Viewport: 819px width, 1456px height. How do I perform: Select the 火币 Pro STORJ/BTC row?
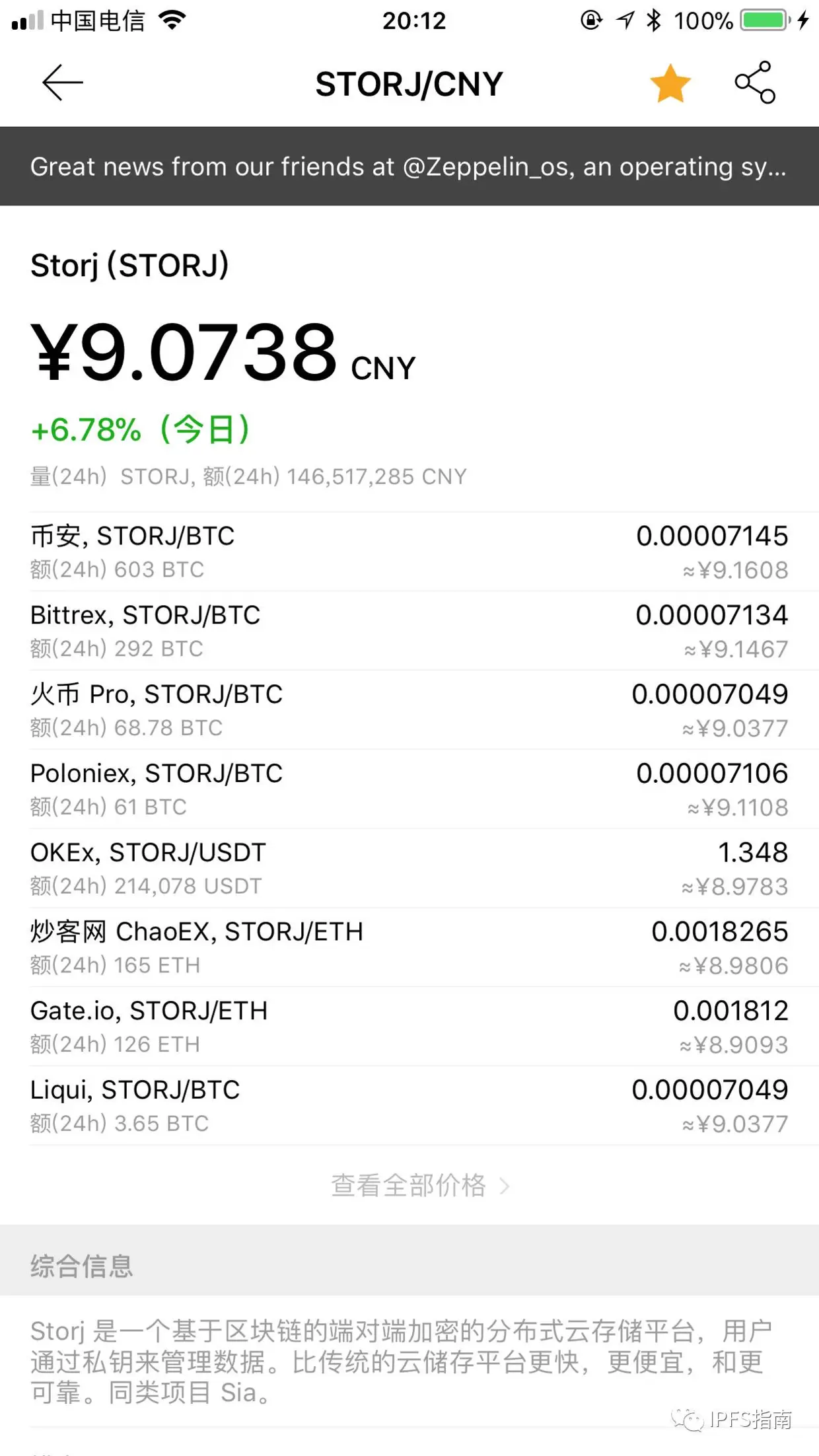tap(409, 711)
